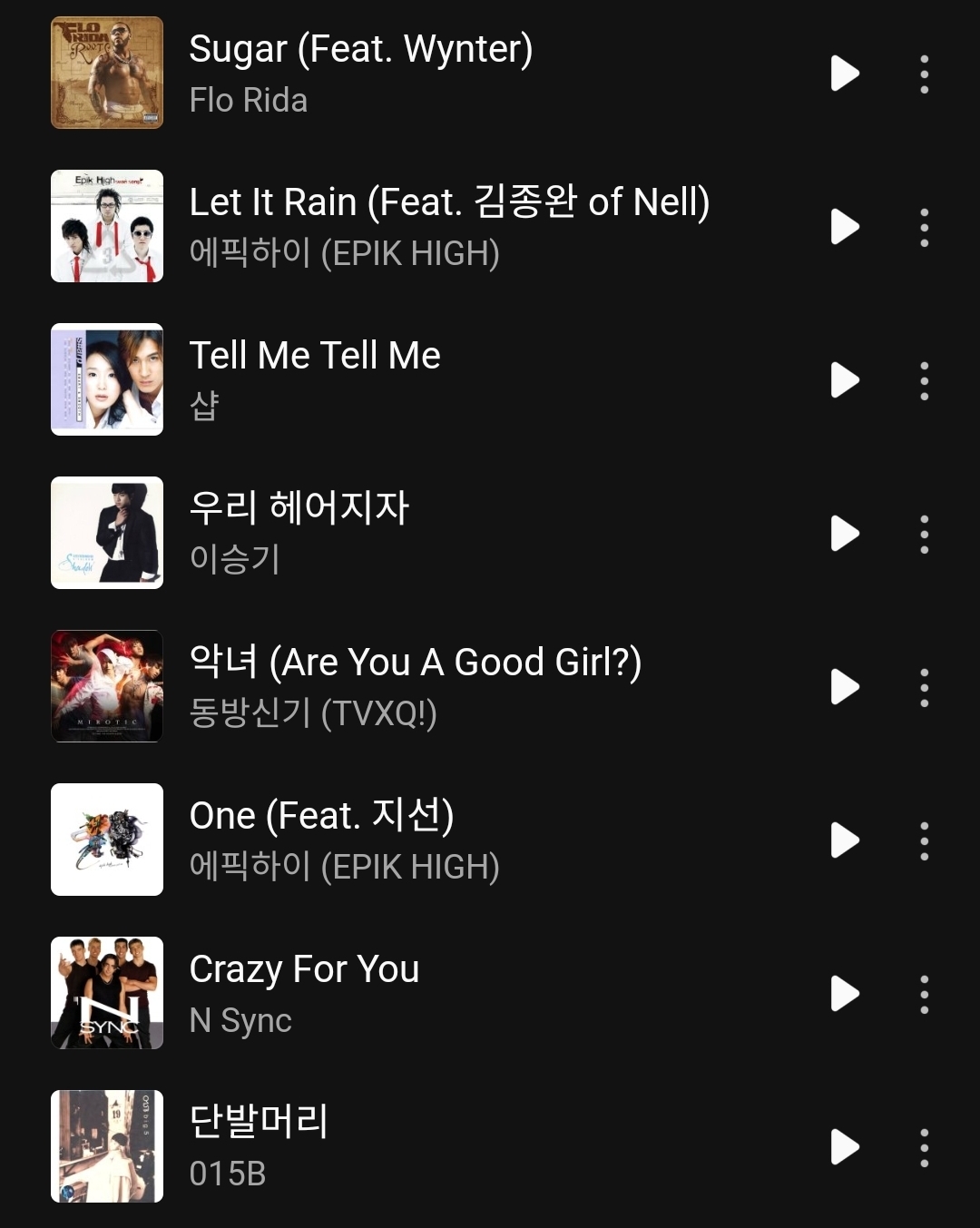Open the three-dot menu for 우리 헤어지자
The height and width of the screenshot is (1228, 980).
coord(924,534)
